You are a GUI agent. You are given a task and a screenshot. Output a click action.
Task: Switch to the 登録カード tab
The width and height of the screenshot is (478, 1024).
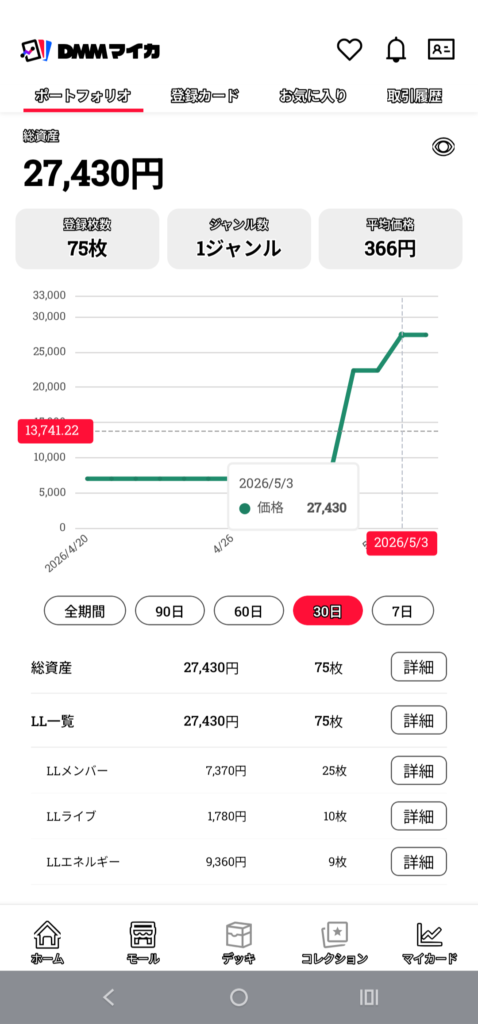(x=204, y=96)
